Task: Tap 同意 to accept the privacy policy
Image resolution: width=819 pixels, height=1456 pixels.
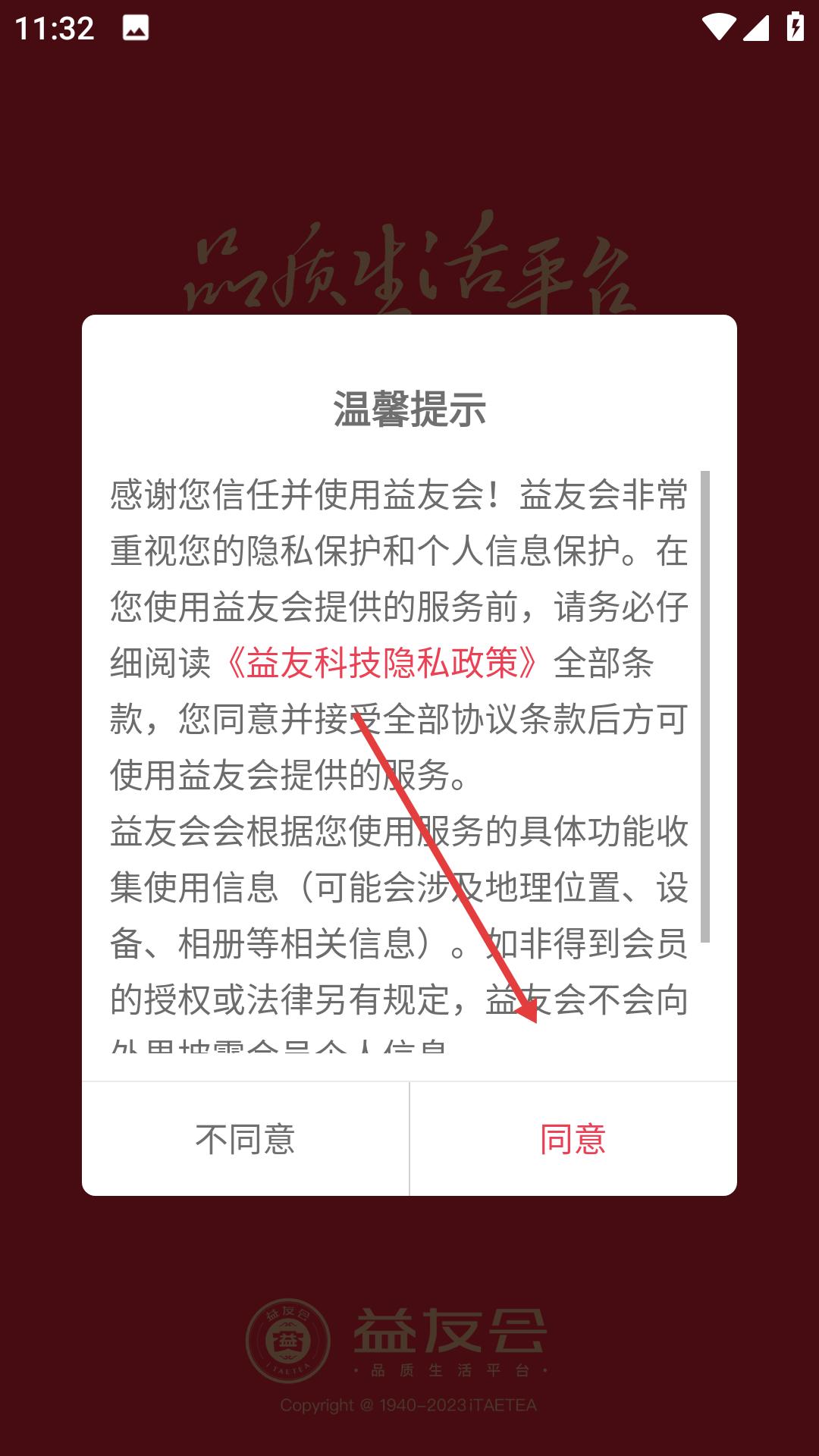Action: tap(573, 1139)
